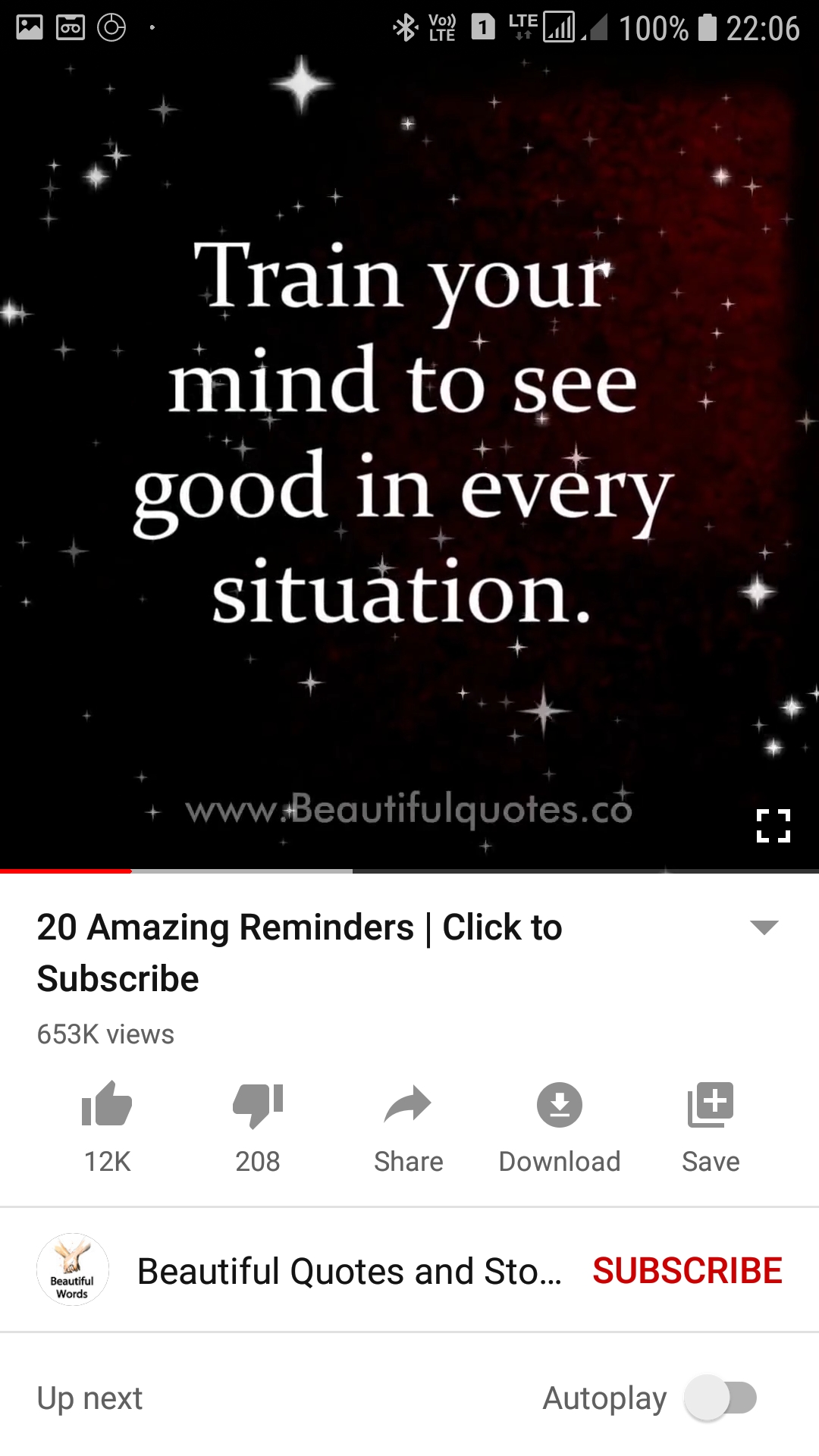This screenshot has height=1456, width=819.
Task: Toggle the Autoplay switch
Action: (720, 1398)
